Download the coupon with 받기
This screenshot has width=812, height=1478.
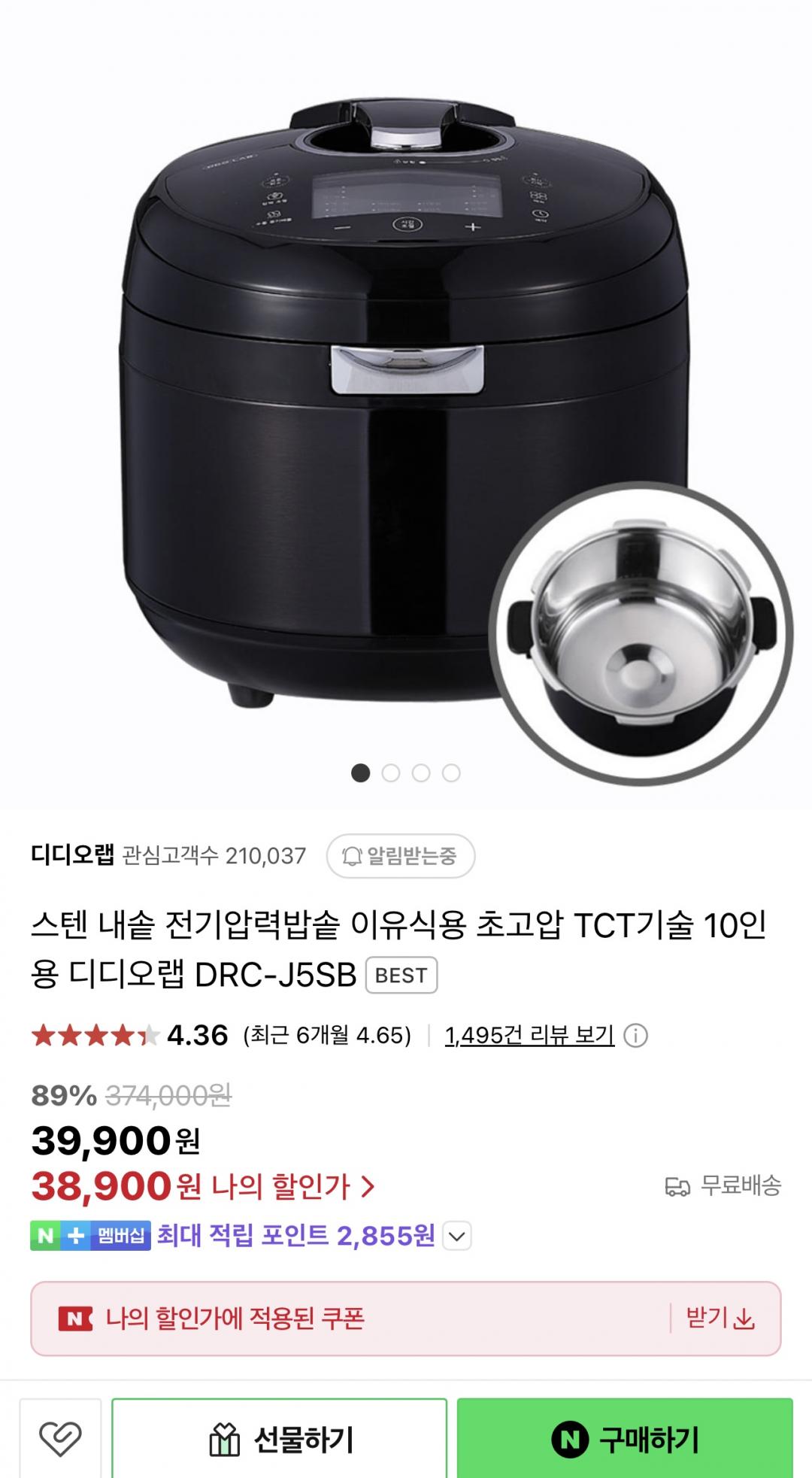click(720, 1318)
